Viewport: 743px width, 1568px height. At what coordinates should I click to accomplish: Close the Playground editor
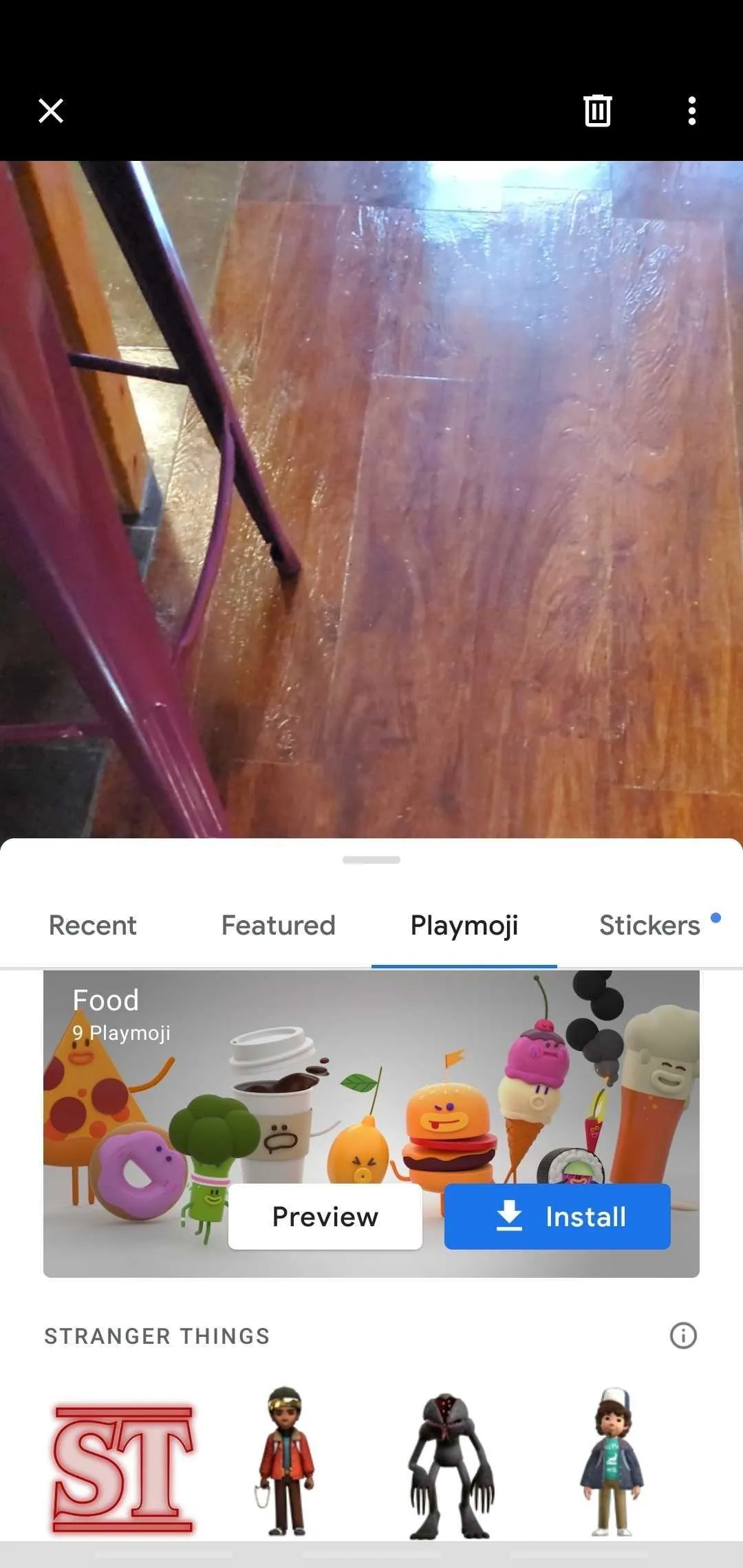pyautogui.click(x=51, y=111)
